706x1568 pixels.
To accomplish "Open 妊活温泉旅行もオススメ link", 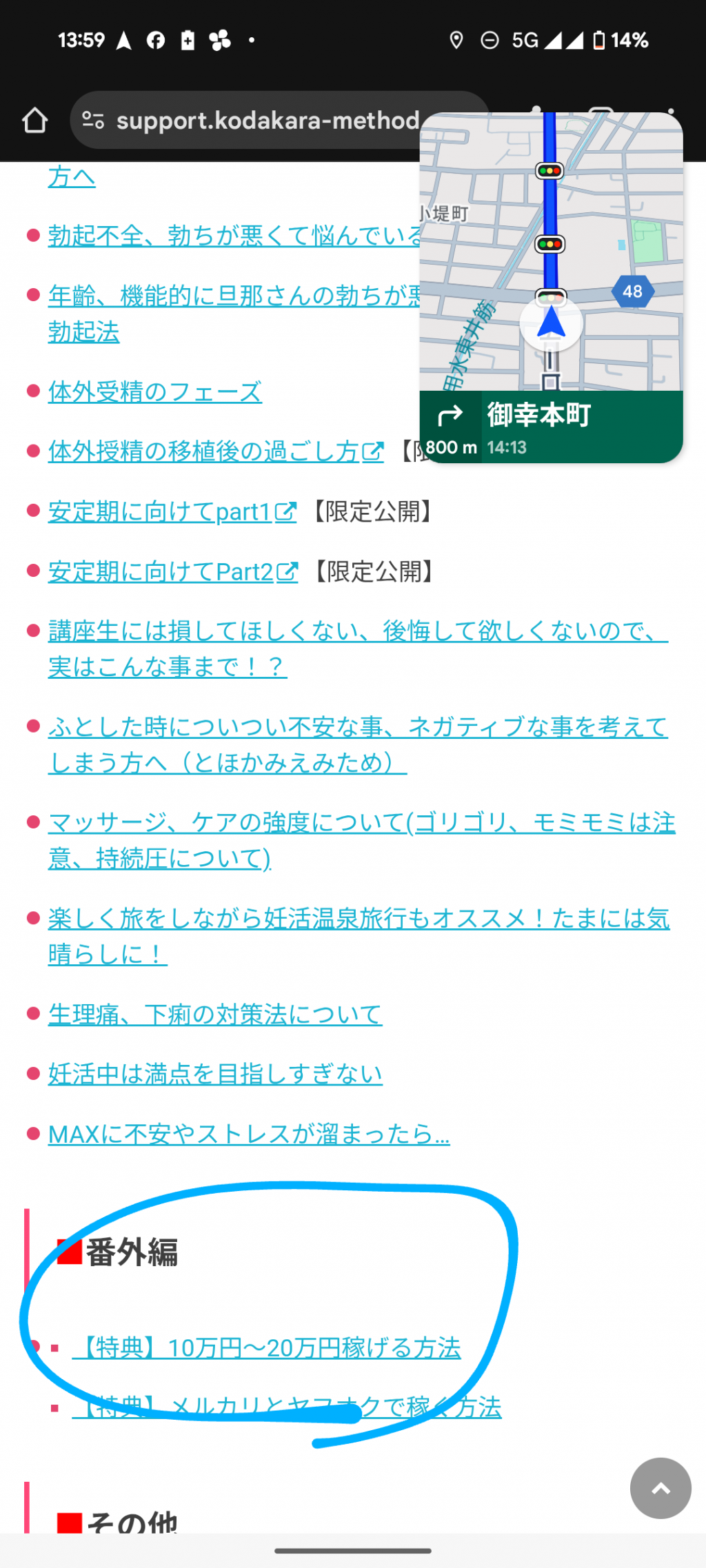I will click(359, 936).
